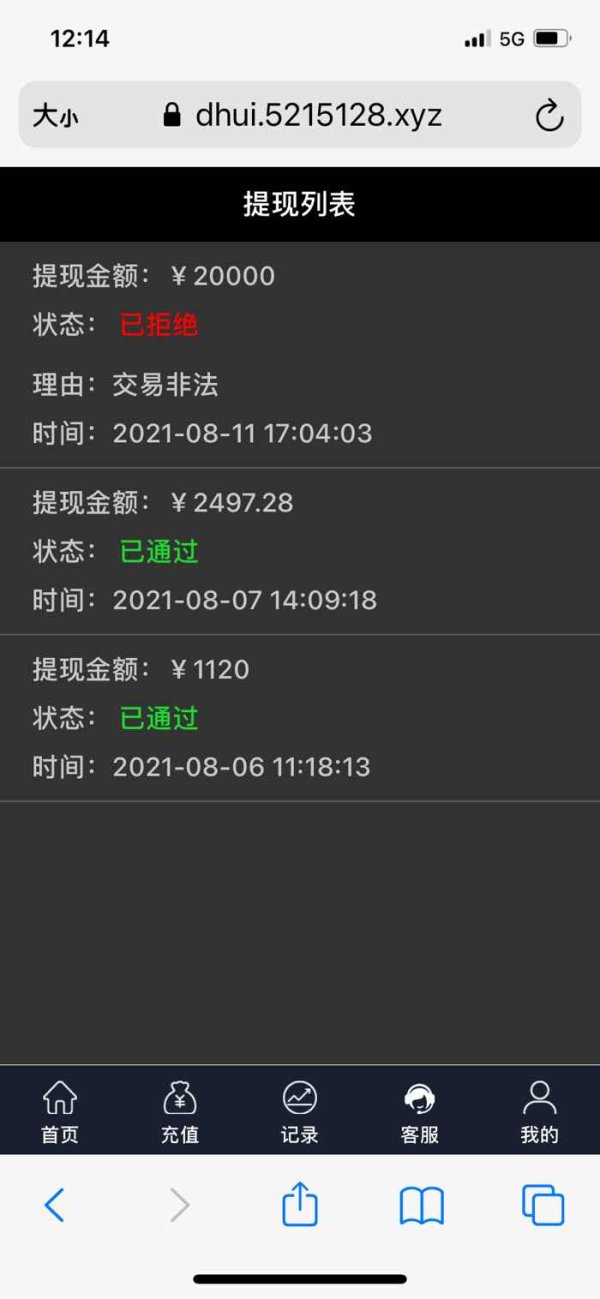Reload the page in Safari
This screenshot has width=600, height=1299.
click(549, 116)
